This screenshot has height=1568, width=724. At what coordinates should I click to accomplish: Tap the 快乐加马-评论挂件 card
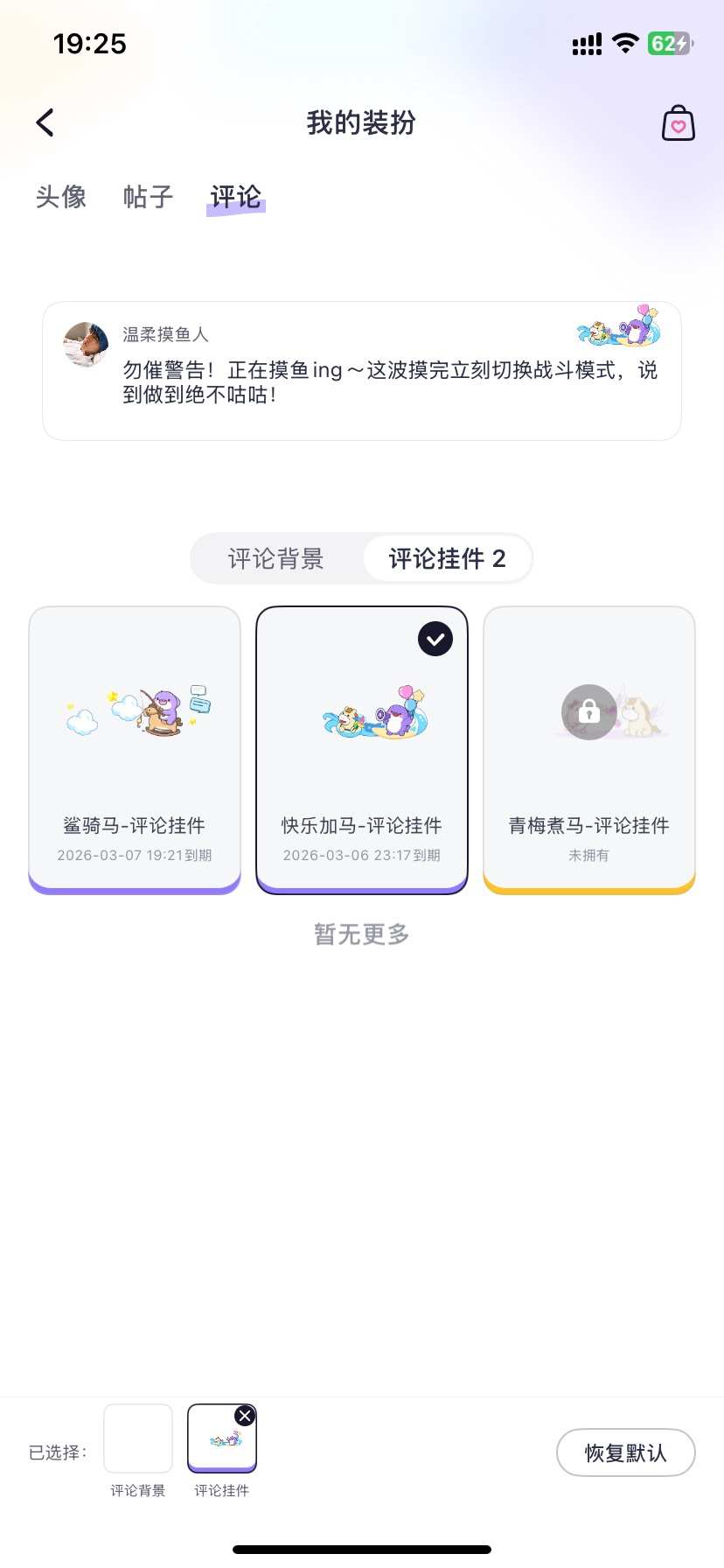pos(362,749)
